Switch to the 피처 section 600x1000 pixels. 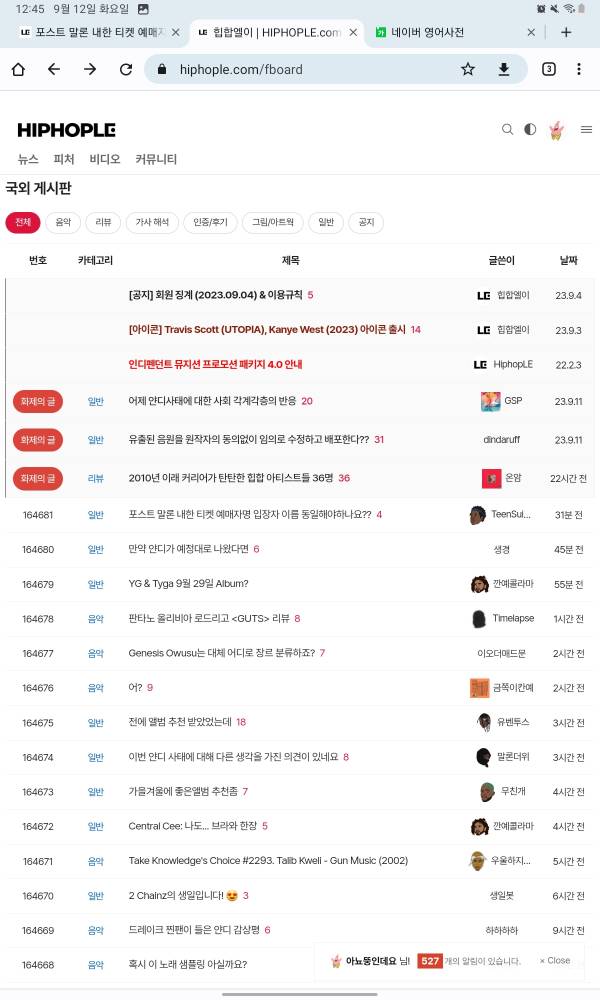[x=64, y=159]
